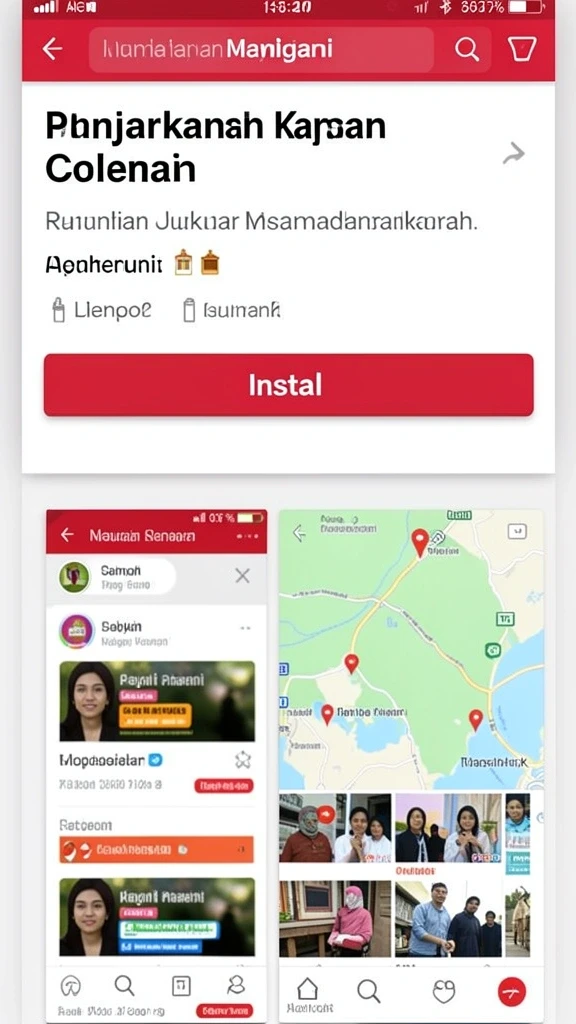Open the first preview screenshot with profile list
576x1024 pixels.
(157, 766)
